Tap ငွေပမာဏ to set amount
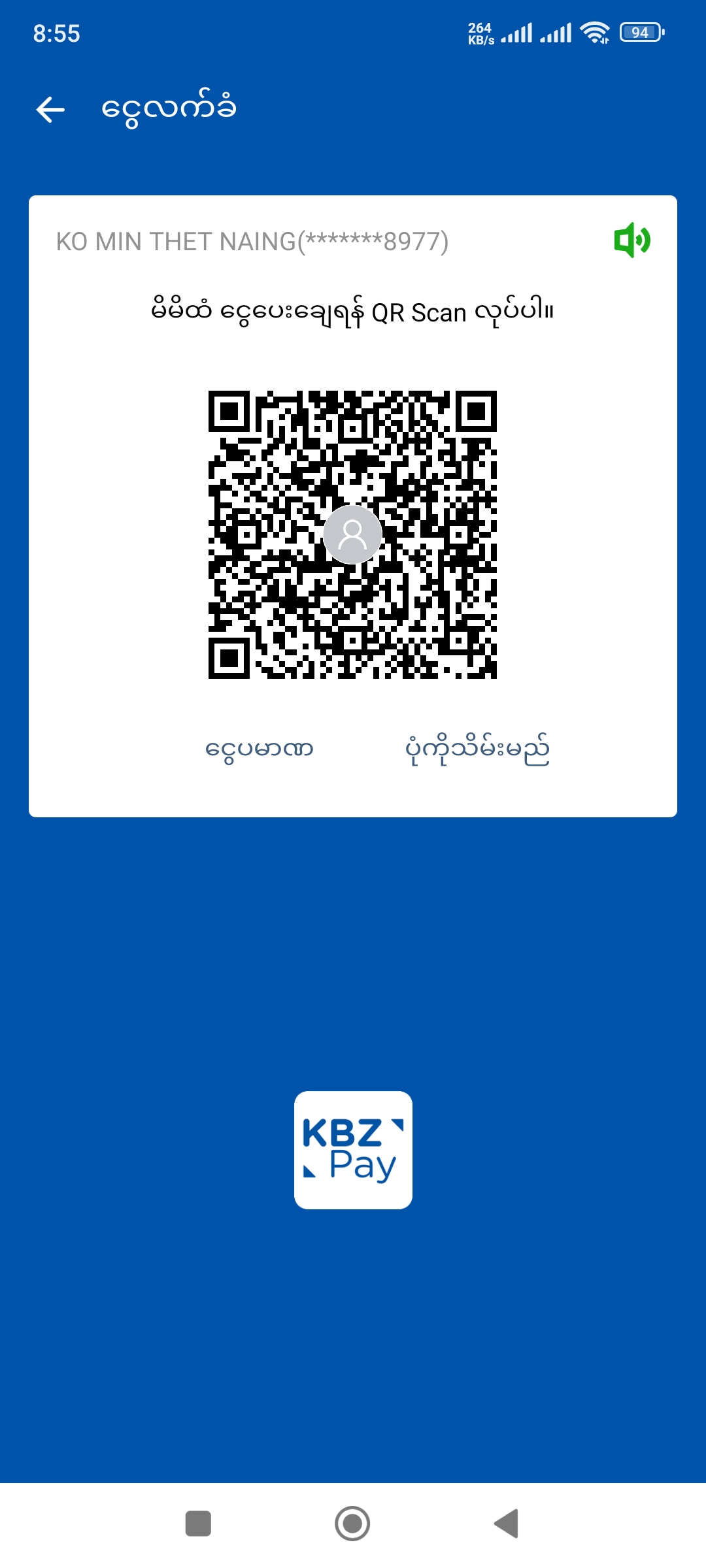This screenshot has width=706, height=1568. pyautogui.click(x=259, y=749)
